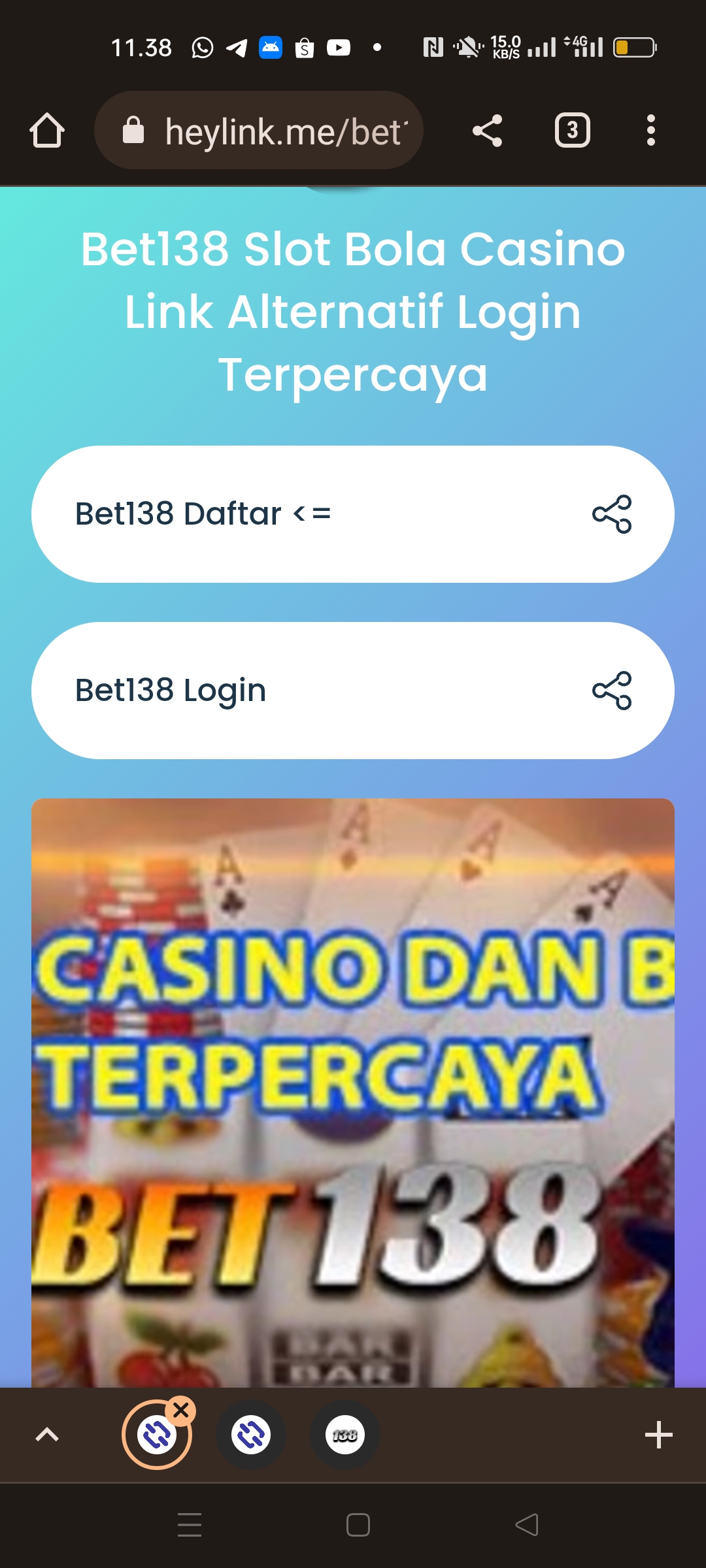Open the browser overflow menu
706x1568 pixels.
(650, 131)
